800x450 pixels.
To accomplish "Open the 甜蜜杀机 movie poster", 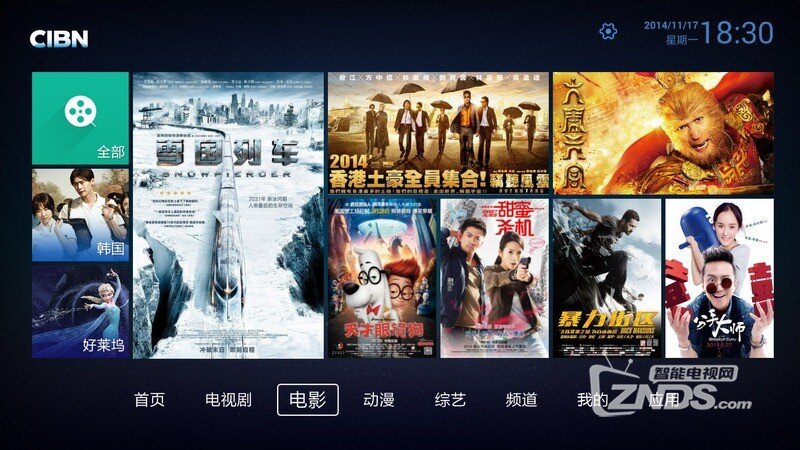I will tap(494, 278).
